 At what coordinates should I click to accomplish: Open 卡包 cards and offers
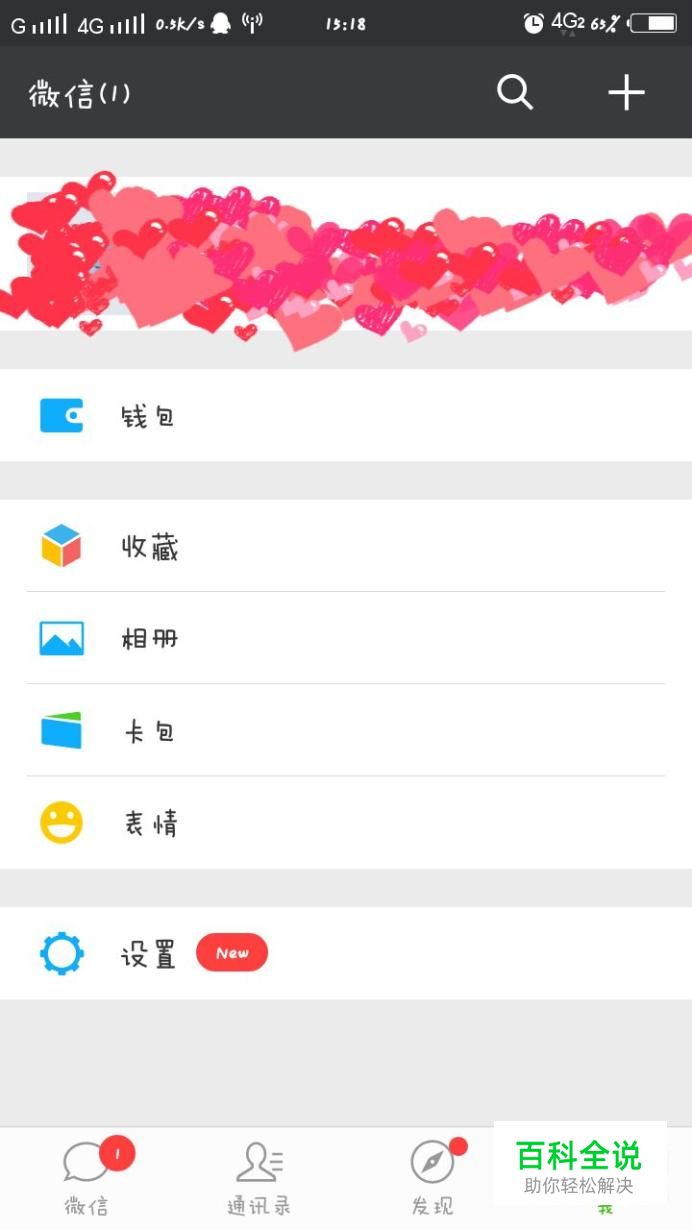point(346,730)
